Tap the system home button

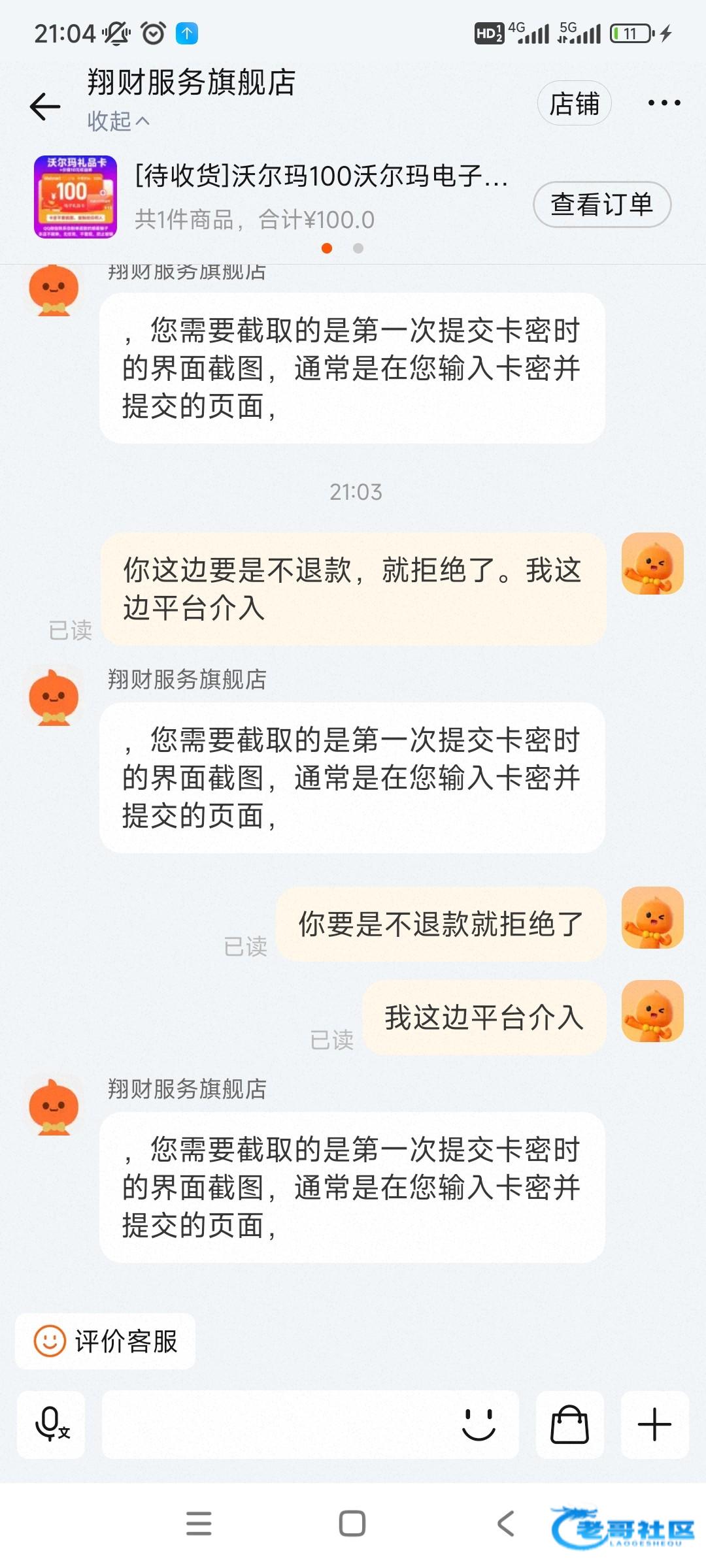coord(352,1524)
